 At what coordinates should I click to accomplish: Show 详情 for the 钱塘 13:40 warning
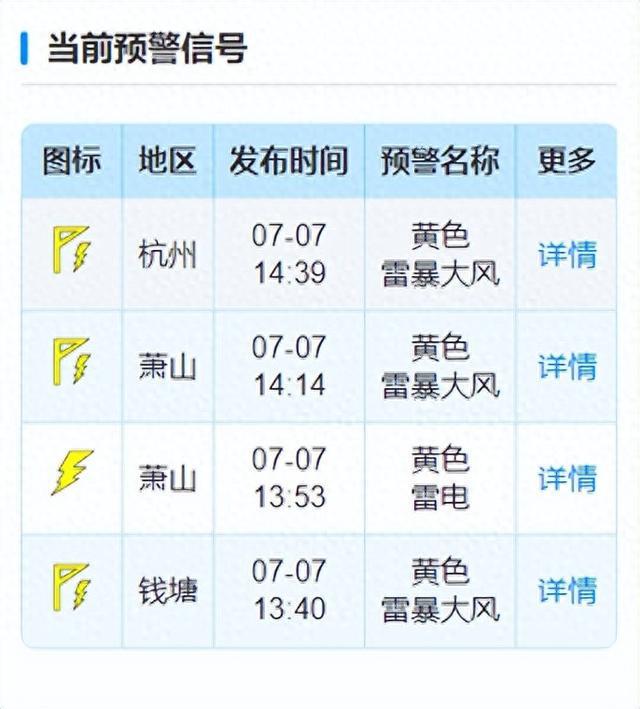click(x=566, y=591)
